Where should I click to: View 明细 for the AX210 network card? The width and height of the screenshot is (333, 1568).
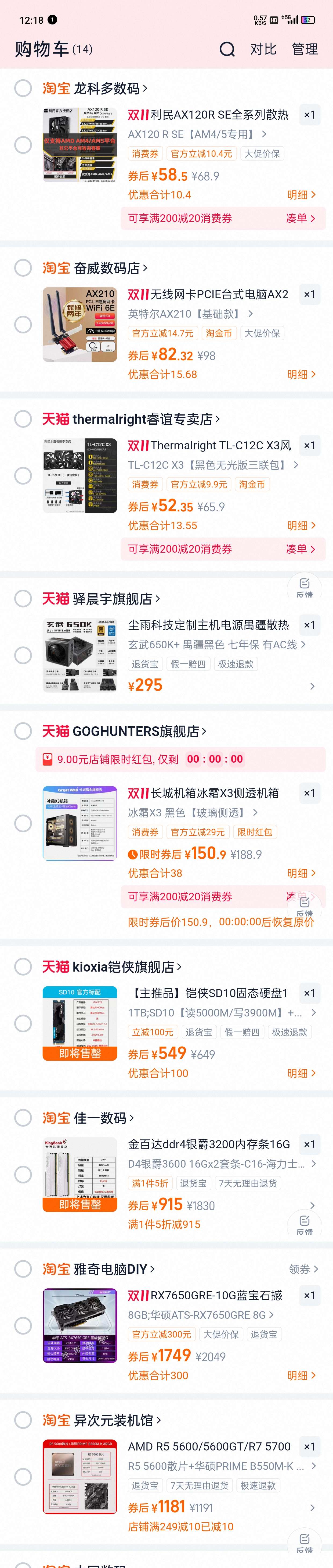coord(301,374)
